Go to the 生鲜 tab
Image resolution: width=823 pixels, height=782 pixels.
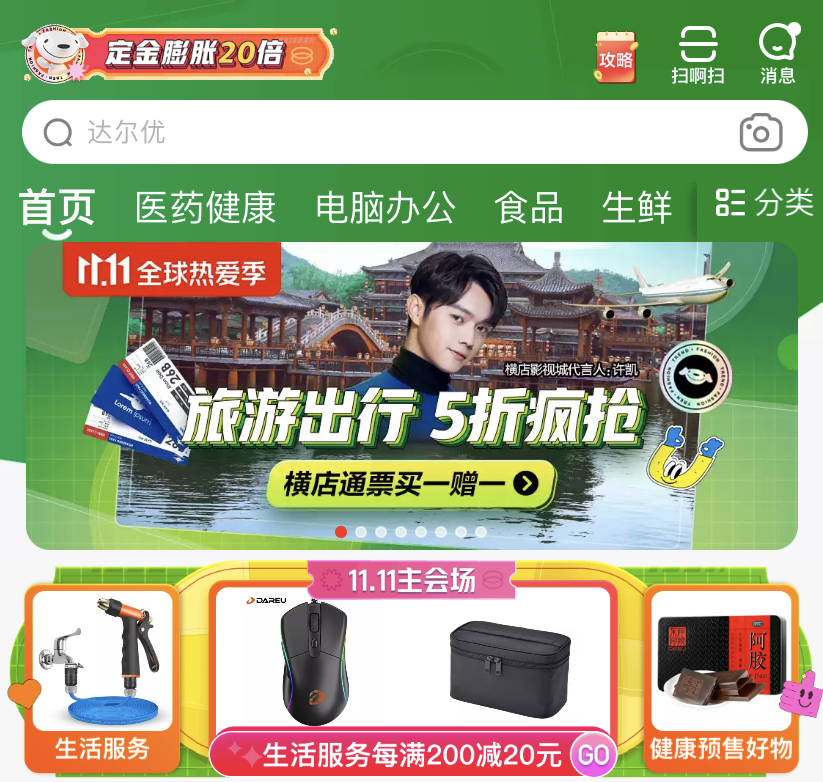pos(637,208)
